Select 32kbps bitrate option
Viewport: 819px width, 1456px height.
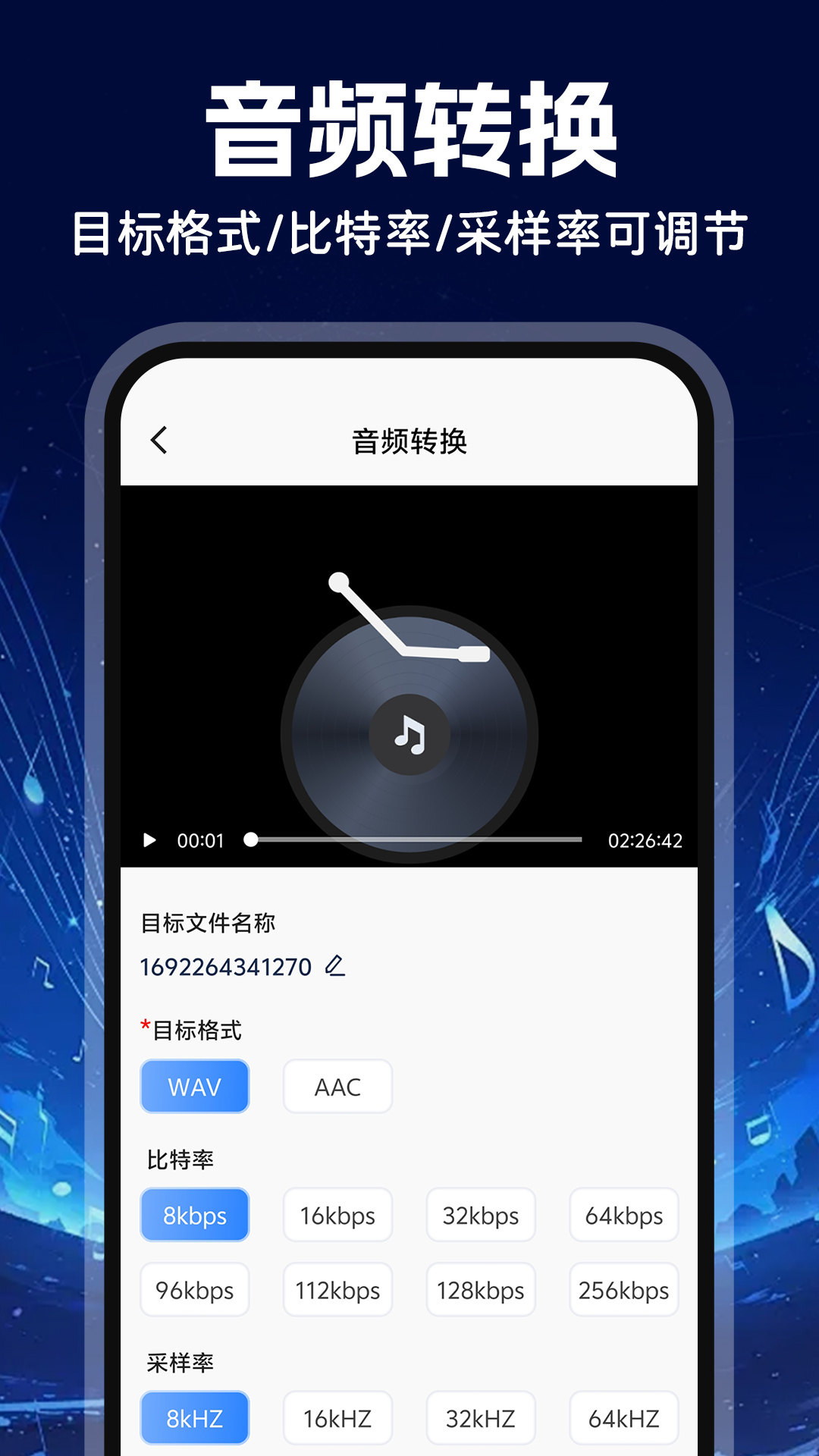point(481,1215)
